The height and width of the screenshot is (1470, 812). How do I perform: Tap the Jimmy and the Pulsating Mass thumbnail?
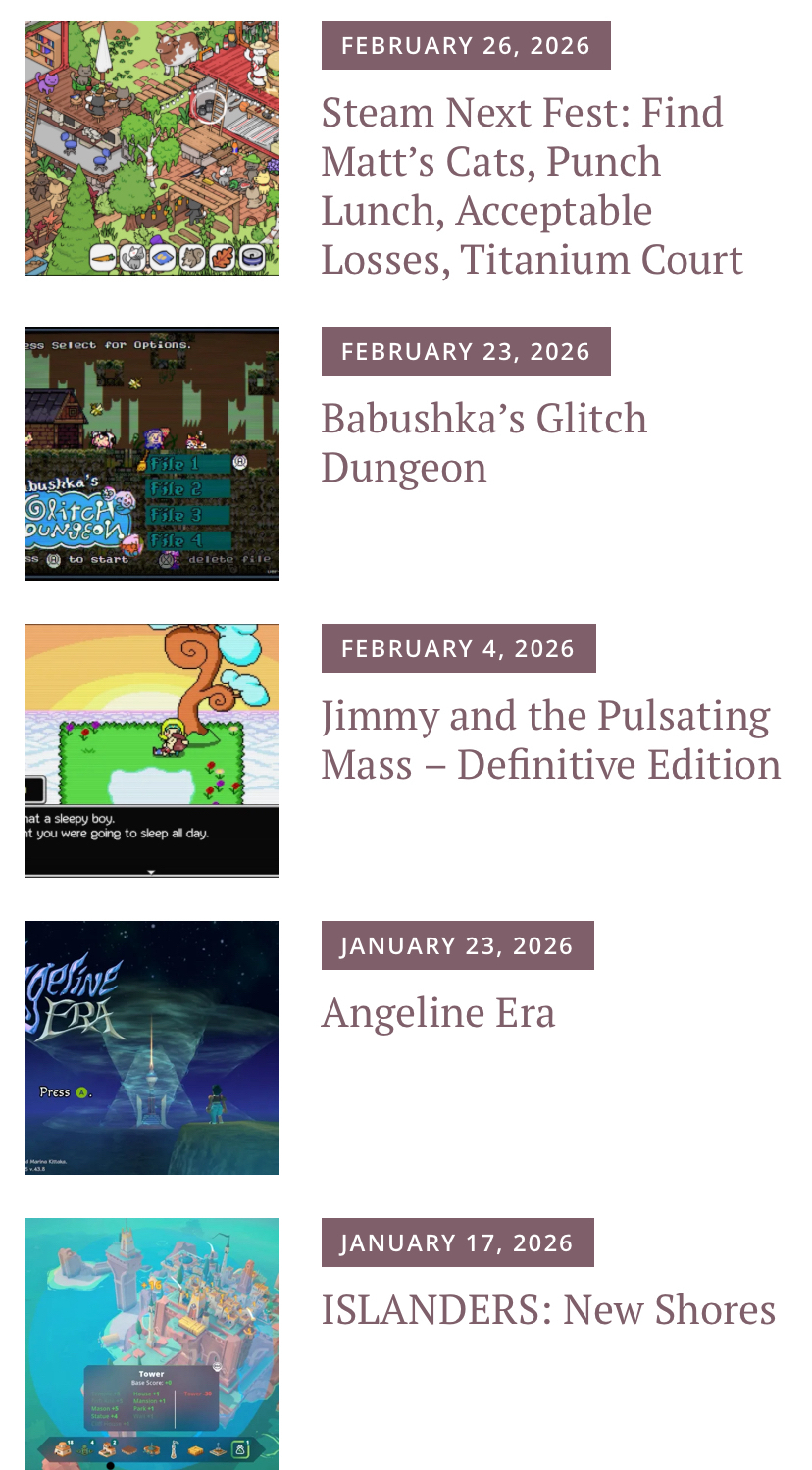coord(151,750)
